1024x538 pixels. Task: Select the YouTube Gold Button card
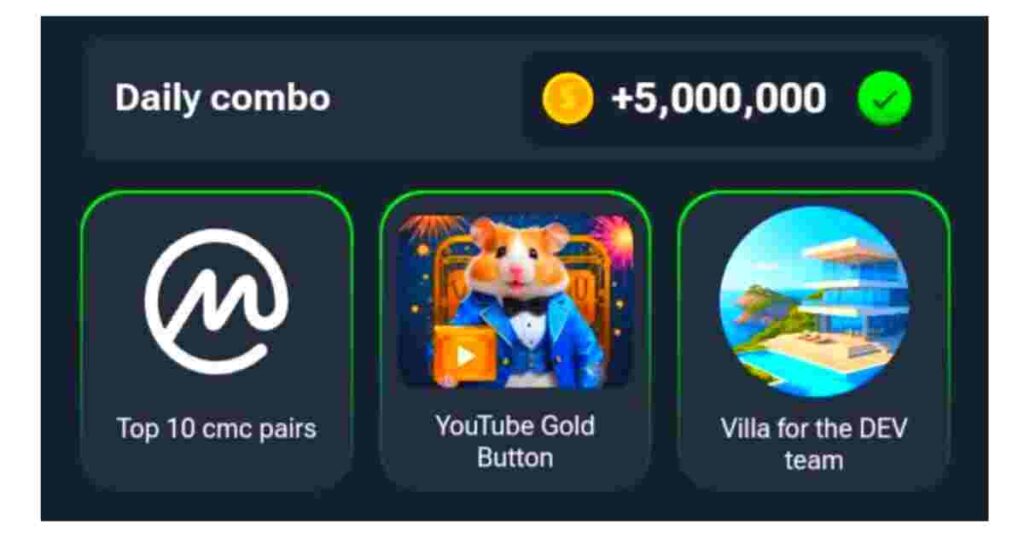(x=515, y=340)
